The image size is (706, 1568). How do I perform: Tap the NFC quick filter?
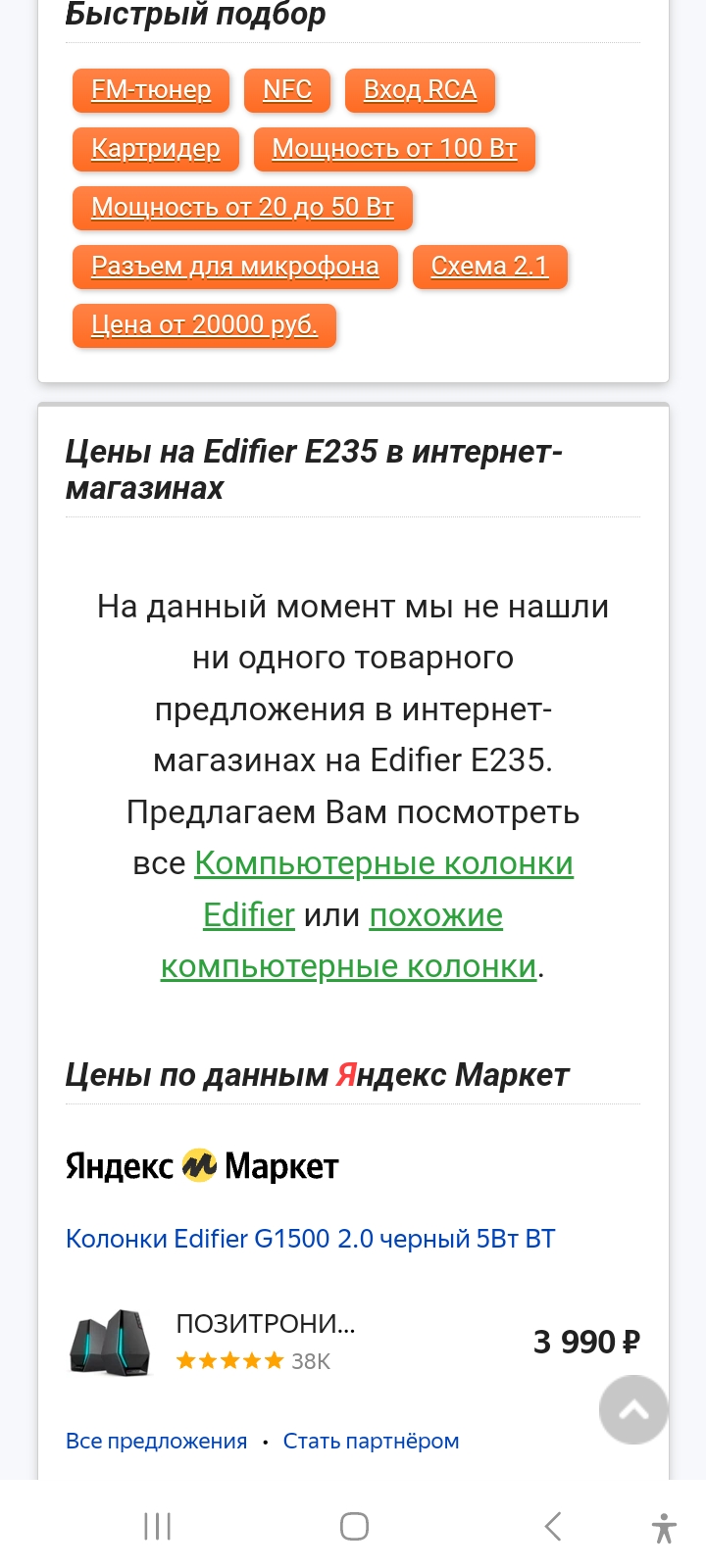[287, 90]
